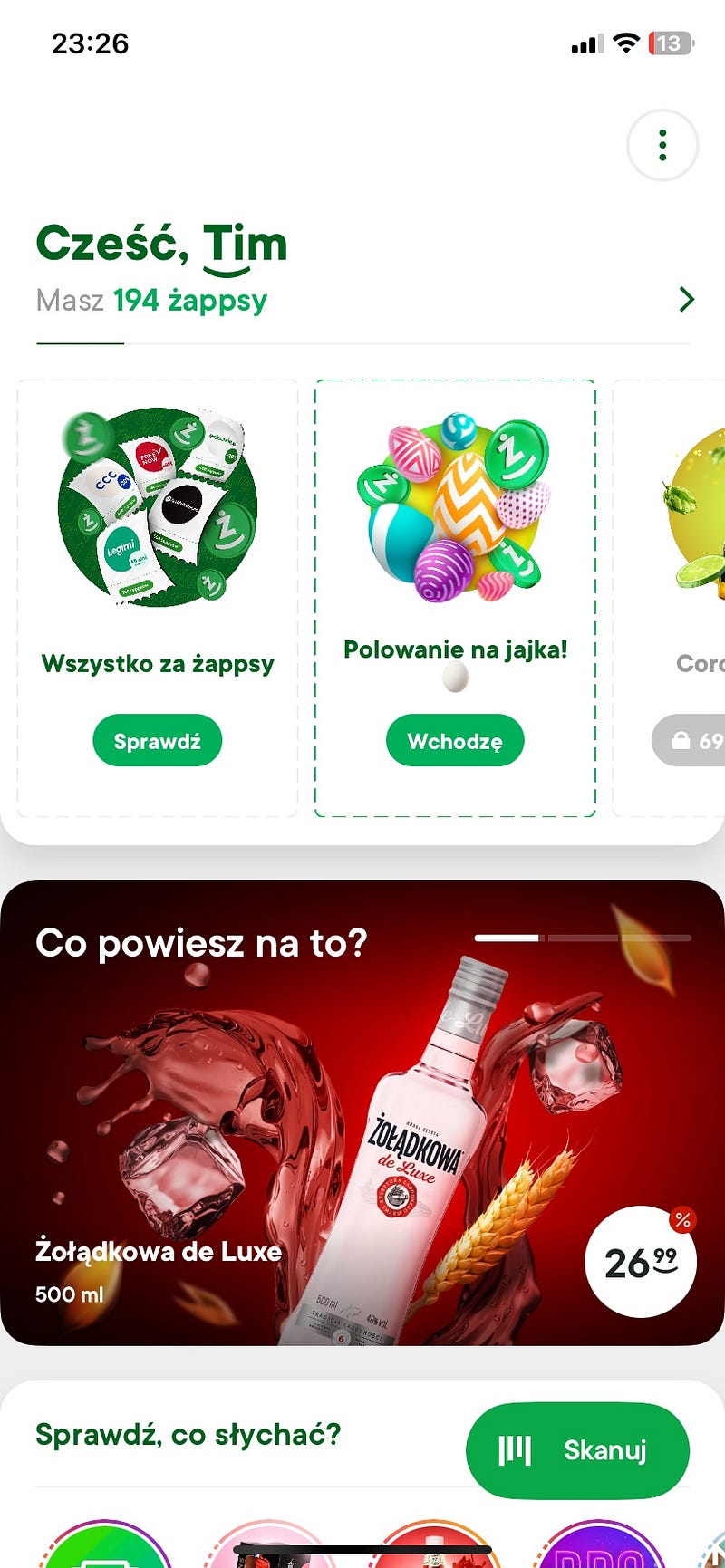725x1568 pixels.
Task: Tap Wchodzę for Polowanie na jajka
Action: [455, 741]
